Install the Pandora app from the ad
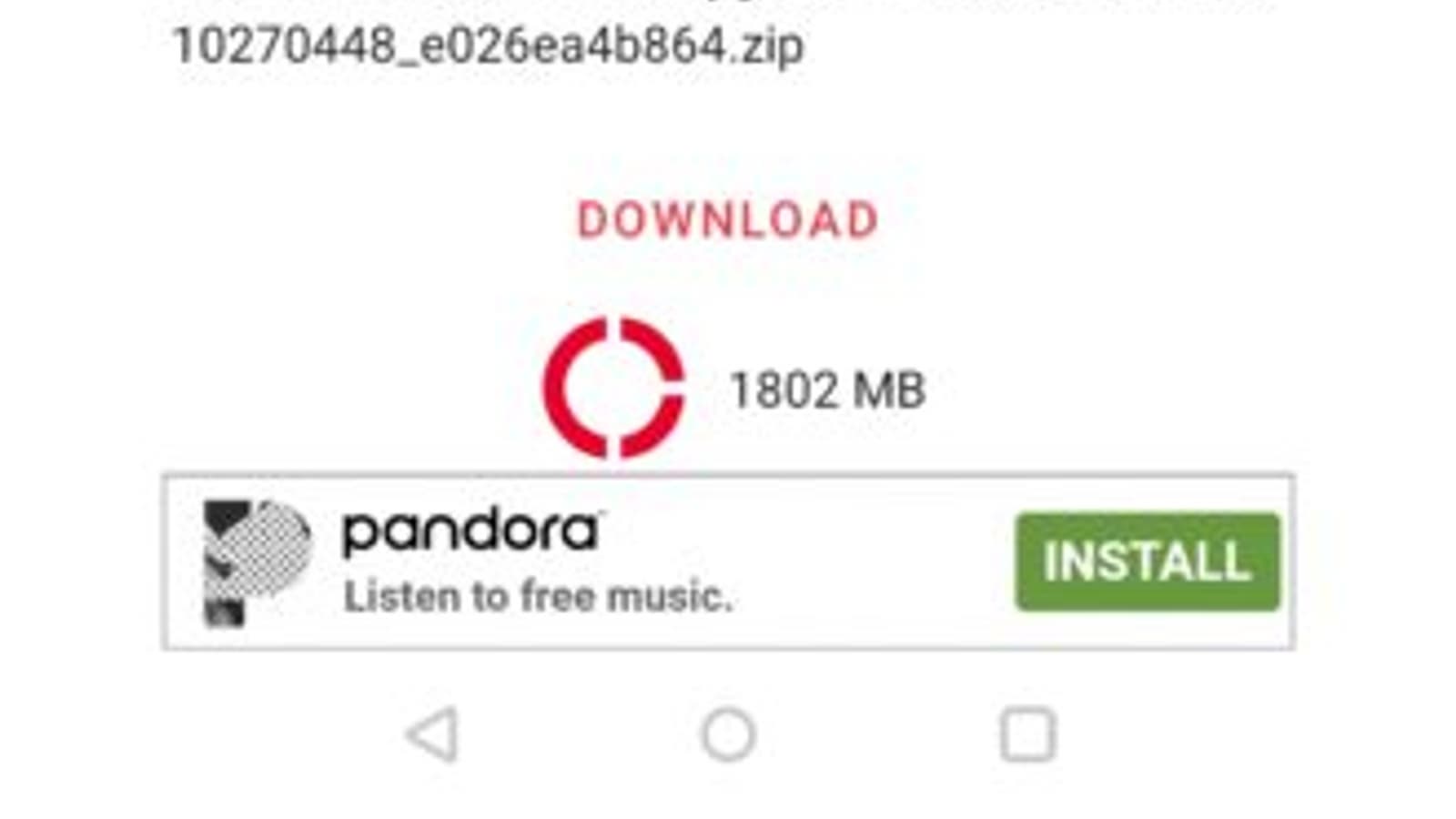The width and height of the screenshot is (1456, 819). coord(1147,561)
